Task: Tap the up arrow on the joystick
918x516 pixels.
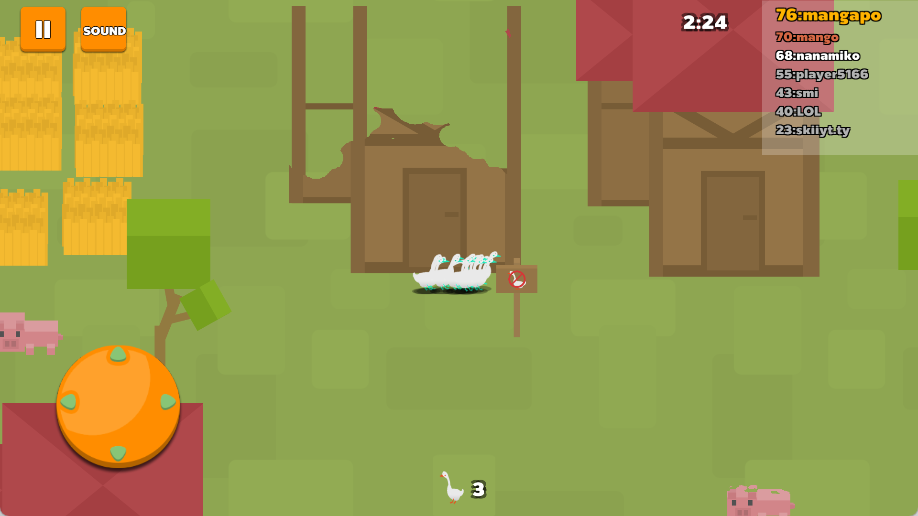Action: tap(118, 354)
